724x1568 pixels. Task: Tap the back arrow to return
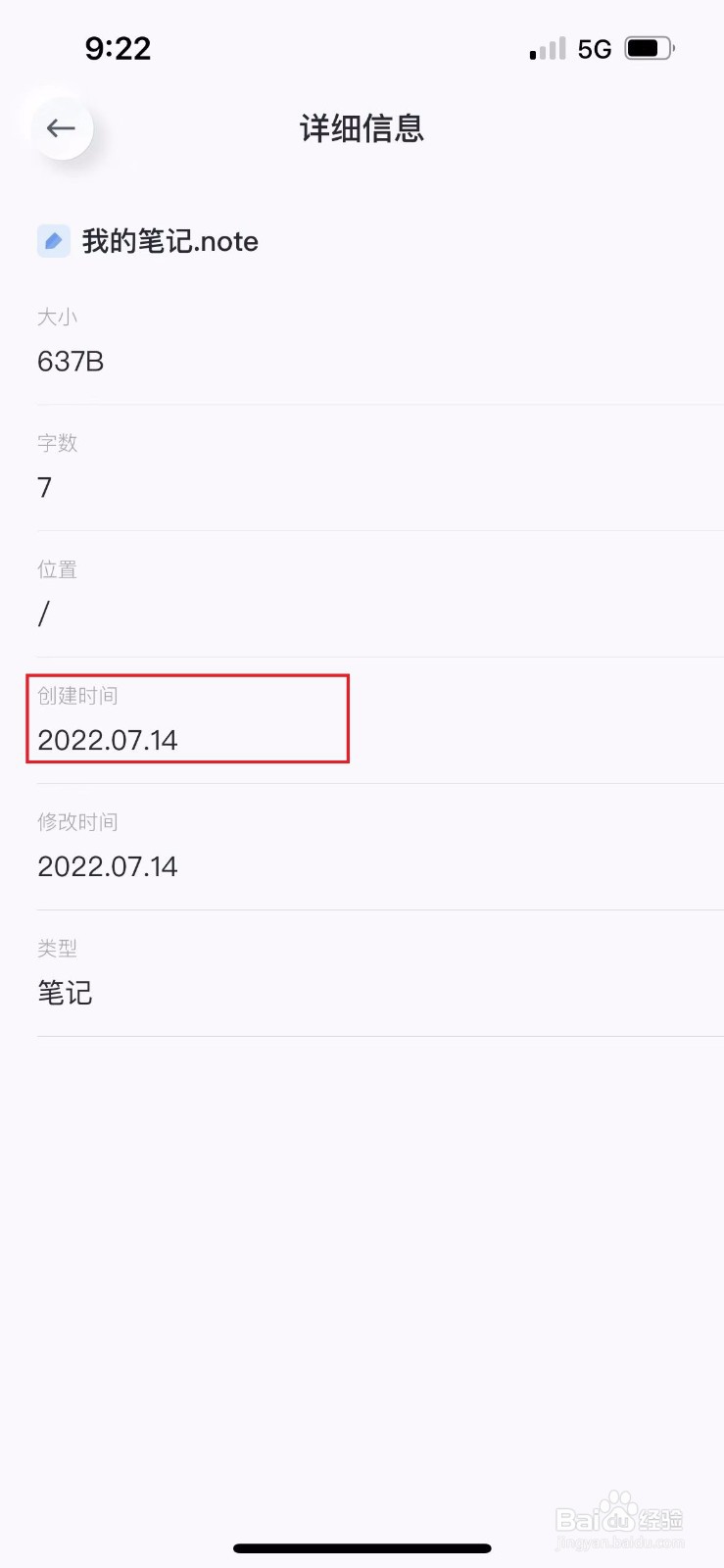click(61, 127)
